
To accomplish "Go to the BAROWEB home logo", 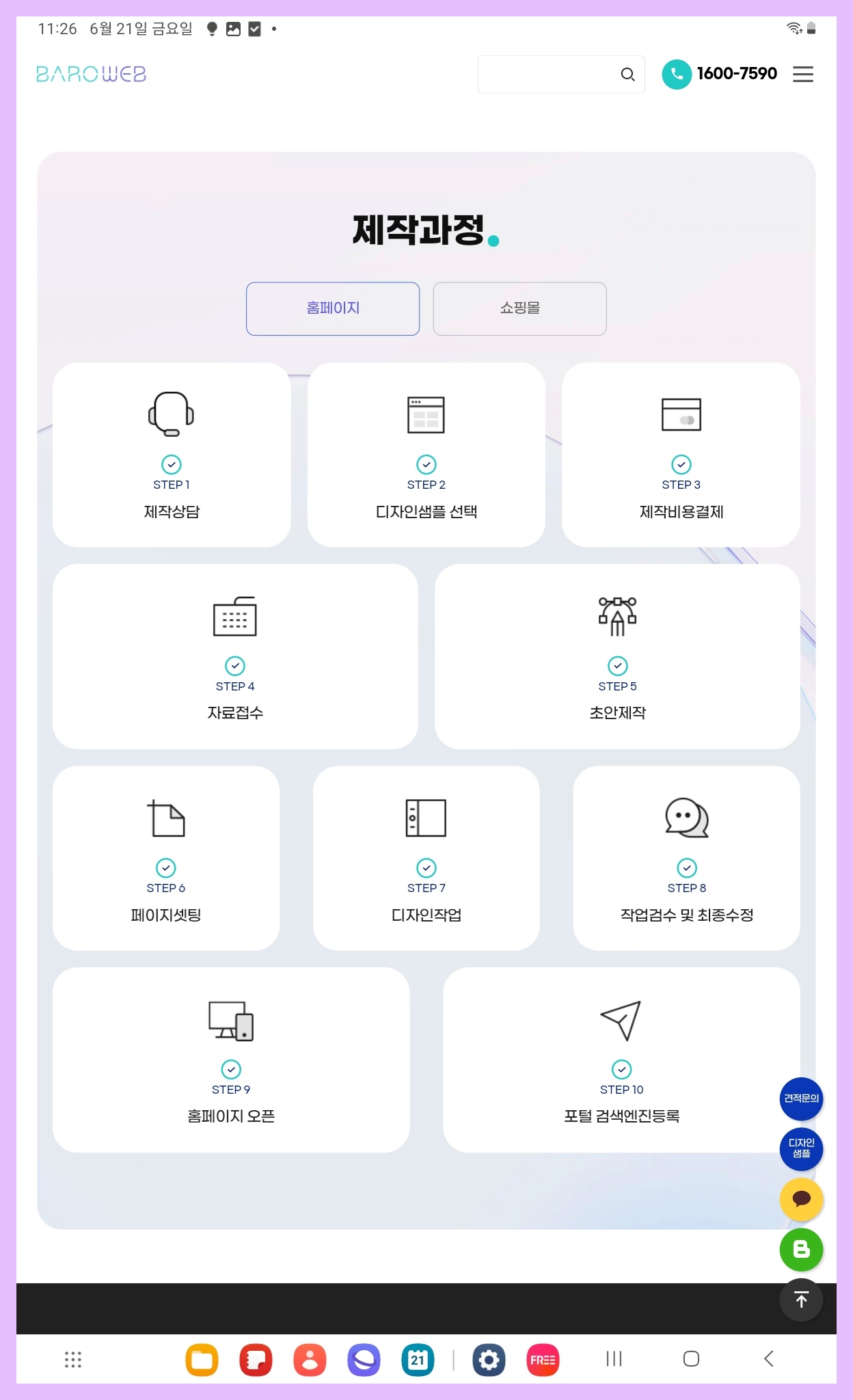I will (91, 74).
